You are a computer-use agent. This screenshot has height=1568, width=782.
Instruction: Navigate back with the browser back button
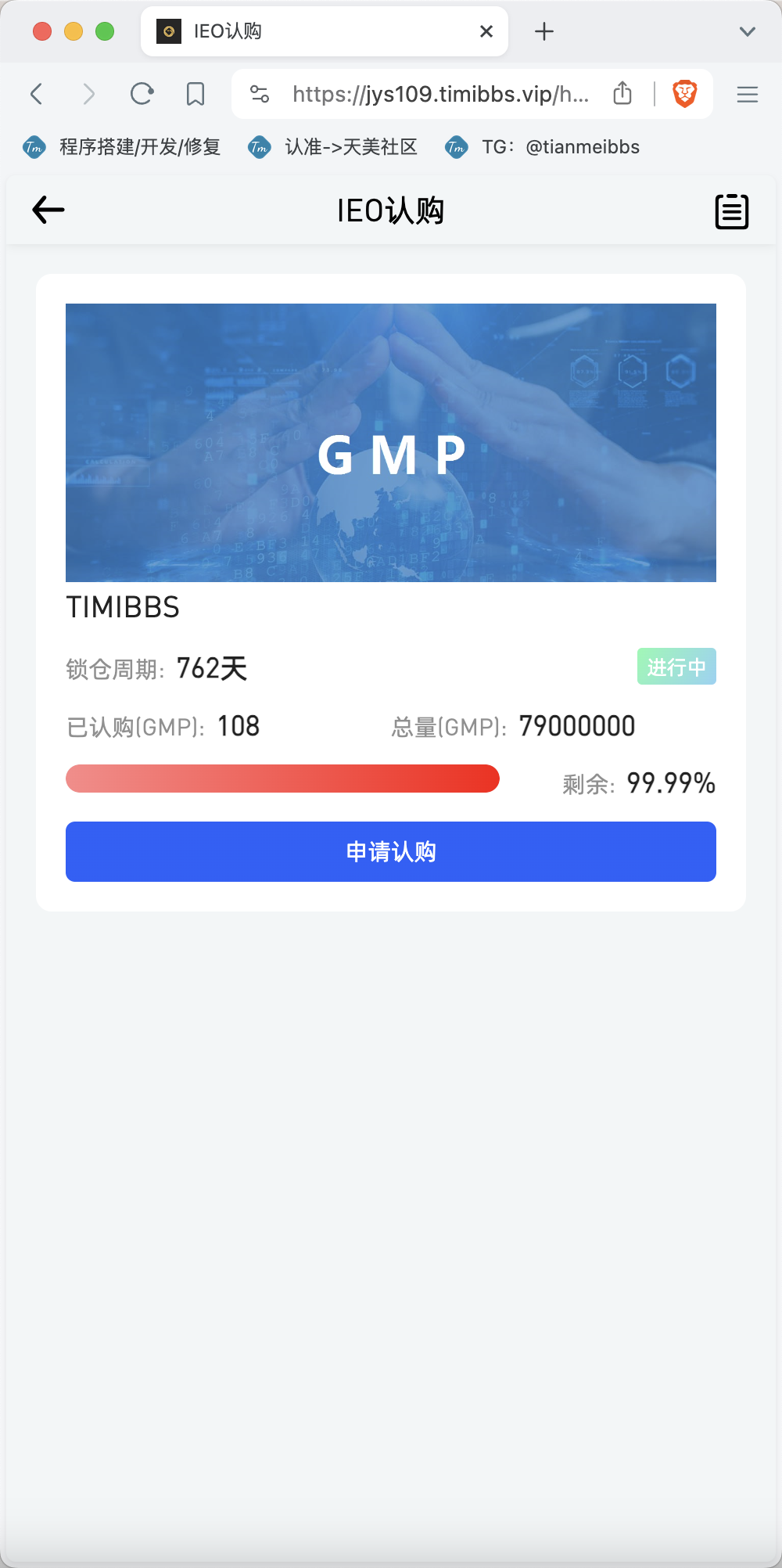(x=37, y=94)
